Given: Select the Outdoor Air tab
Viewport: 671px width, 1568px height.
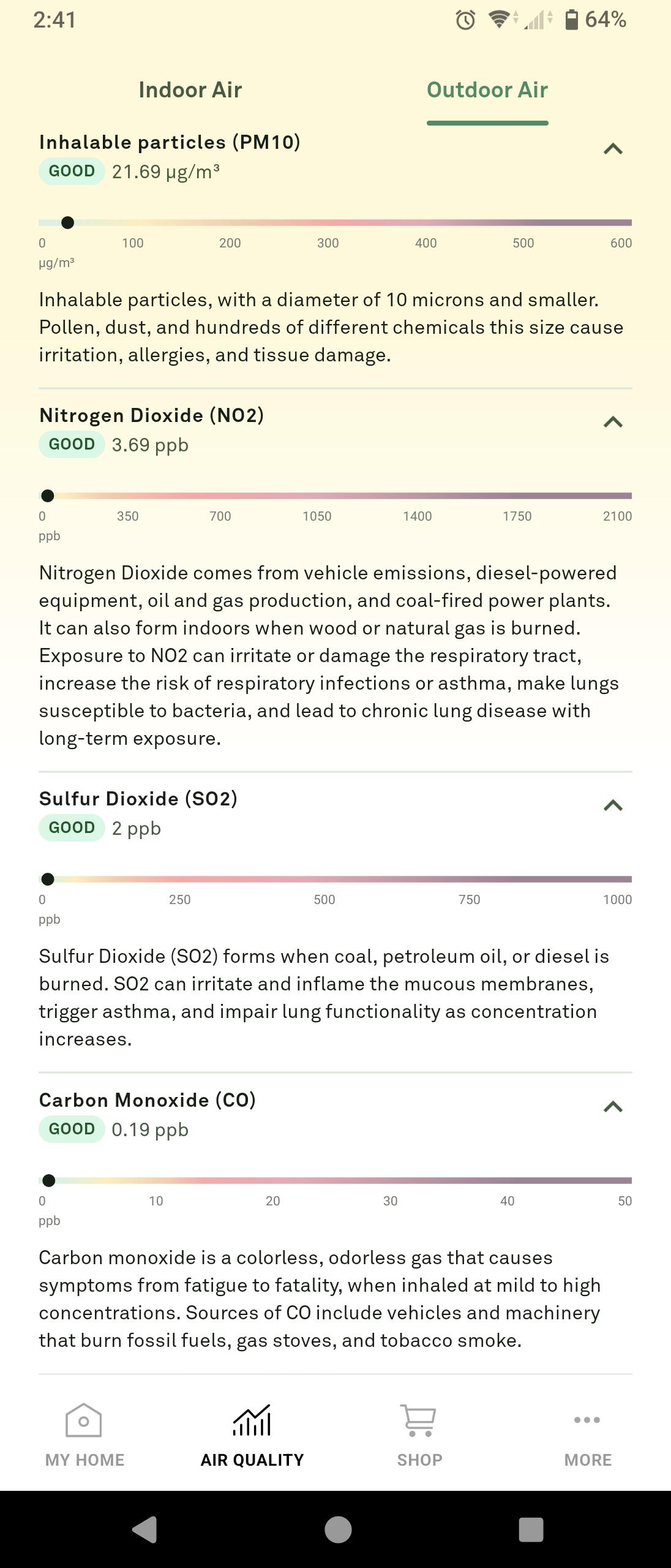Looking at the screenshot, I should point(487,90).
